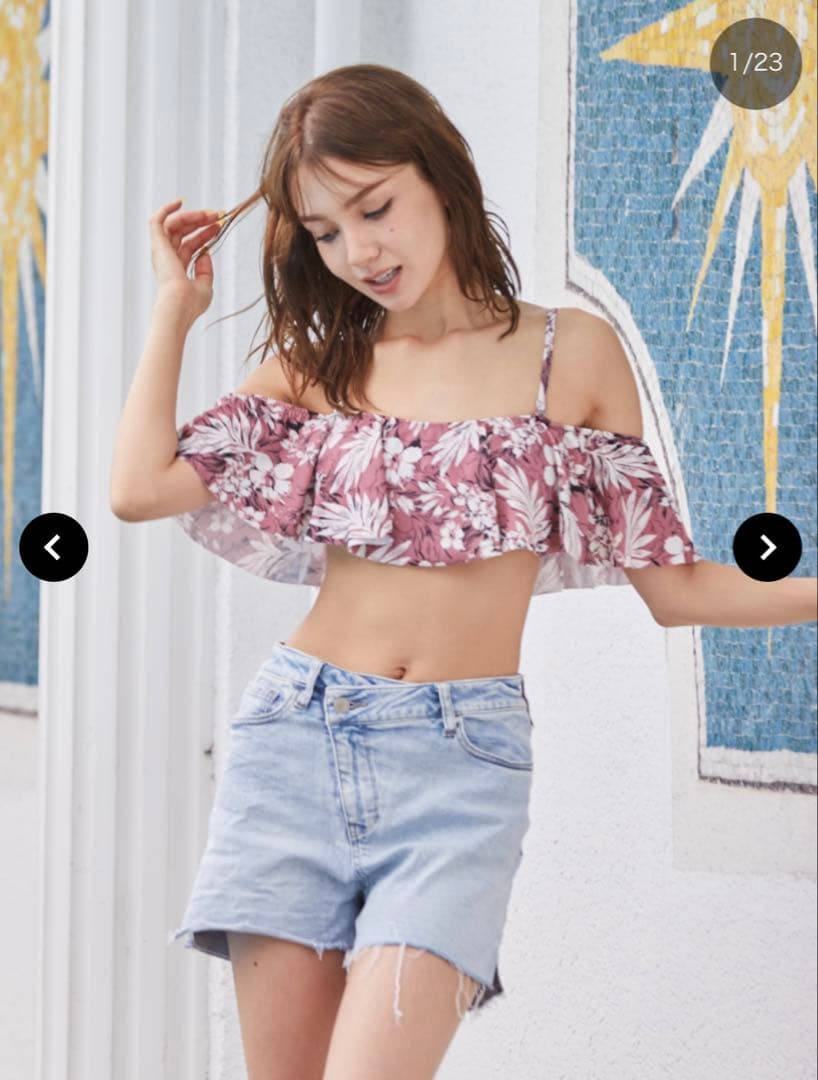This screenshot has height=1080, width=818.
Task: Show the next photo in gallery
Action: click(x=767, y=547)
